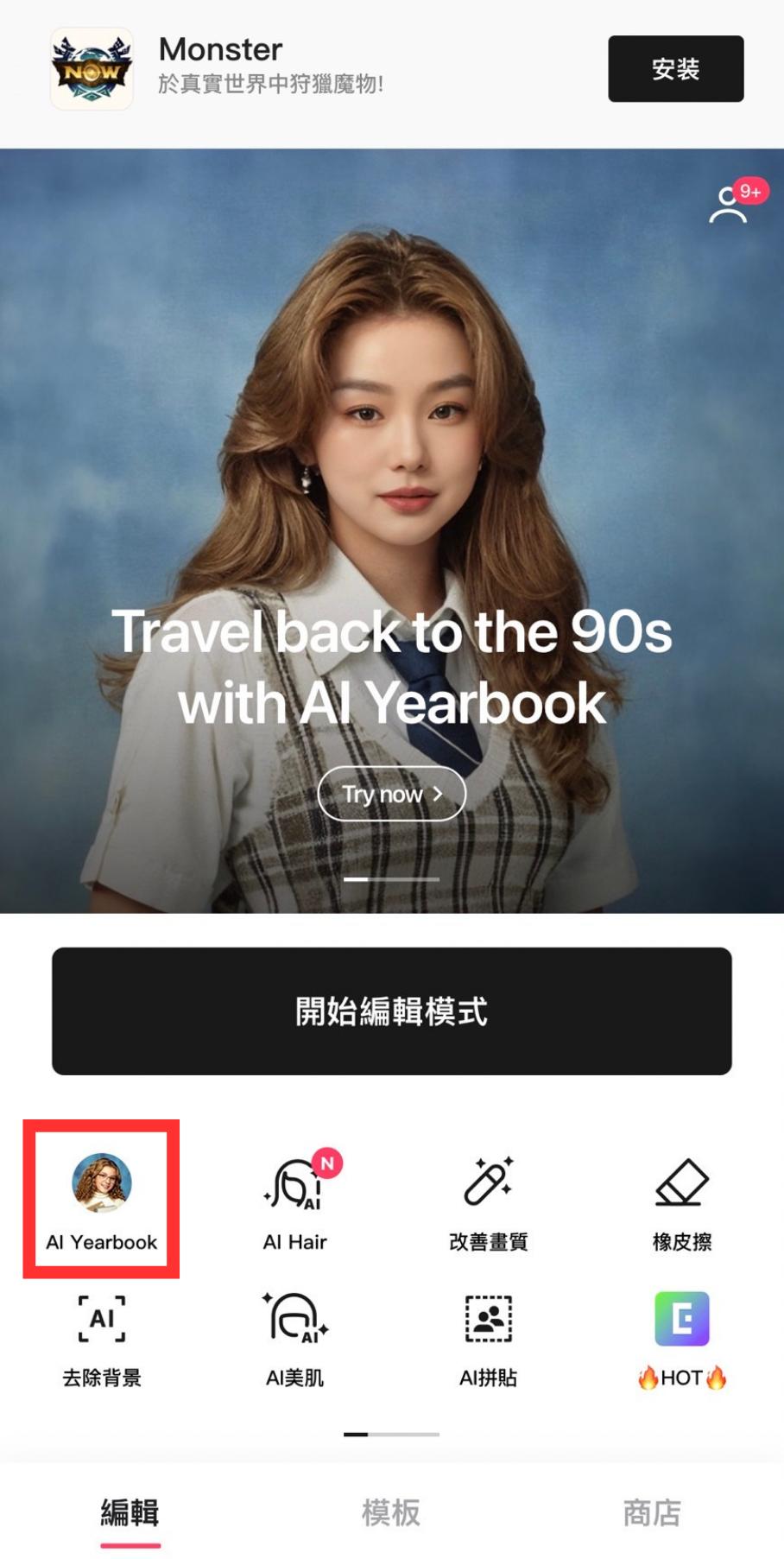Open the profile icon with 9+ badge
Image resolution: width=784 pixels, height=1559 pixels.
tap(728, 206)
